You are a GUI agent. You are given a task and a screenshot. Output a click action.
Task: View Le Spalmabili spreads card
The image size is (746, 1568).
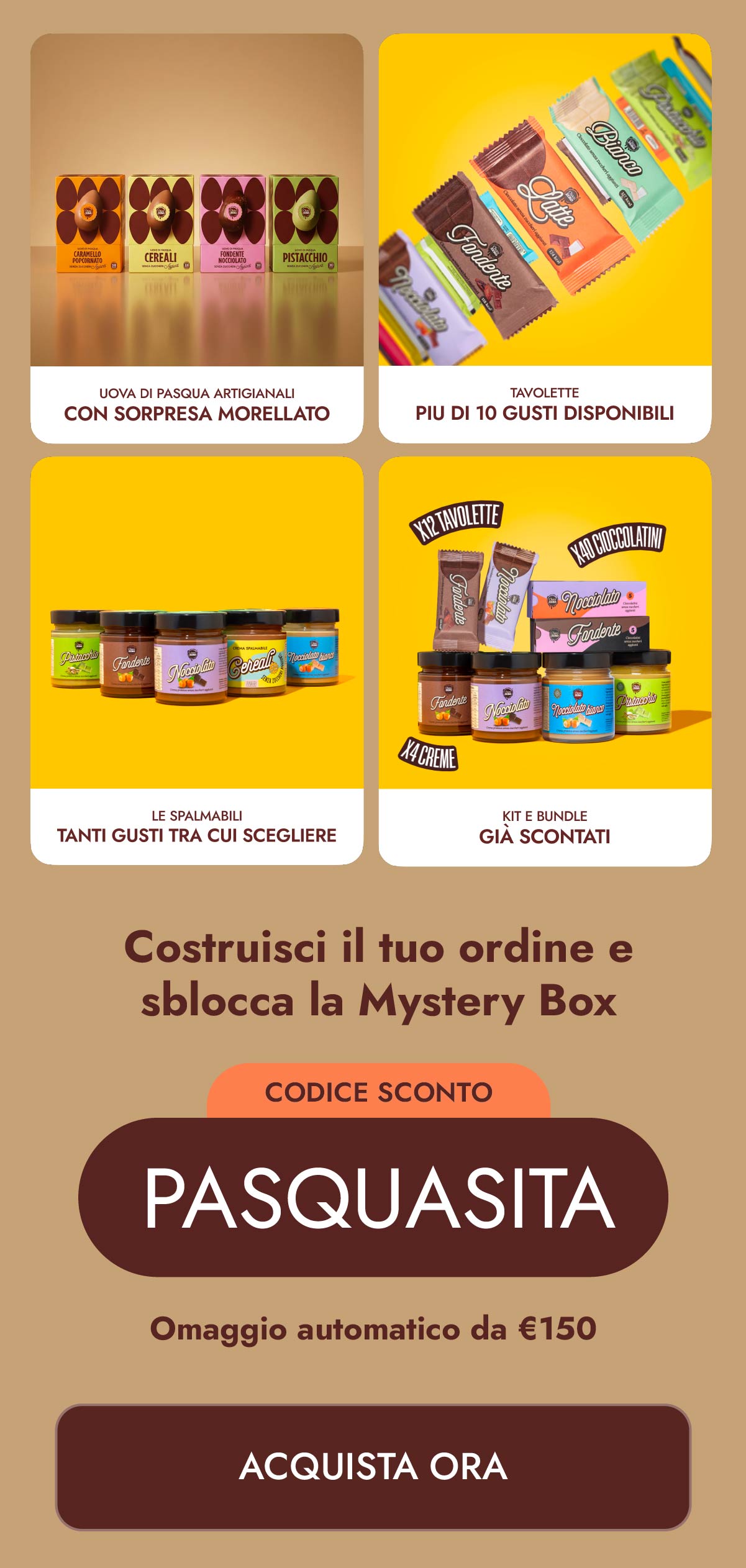[196, 660]
